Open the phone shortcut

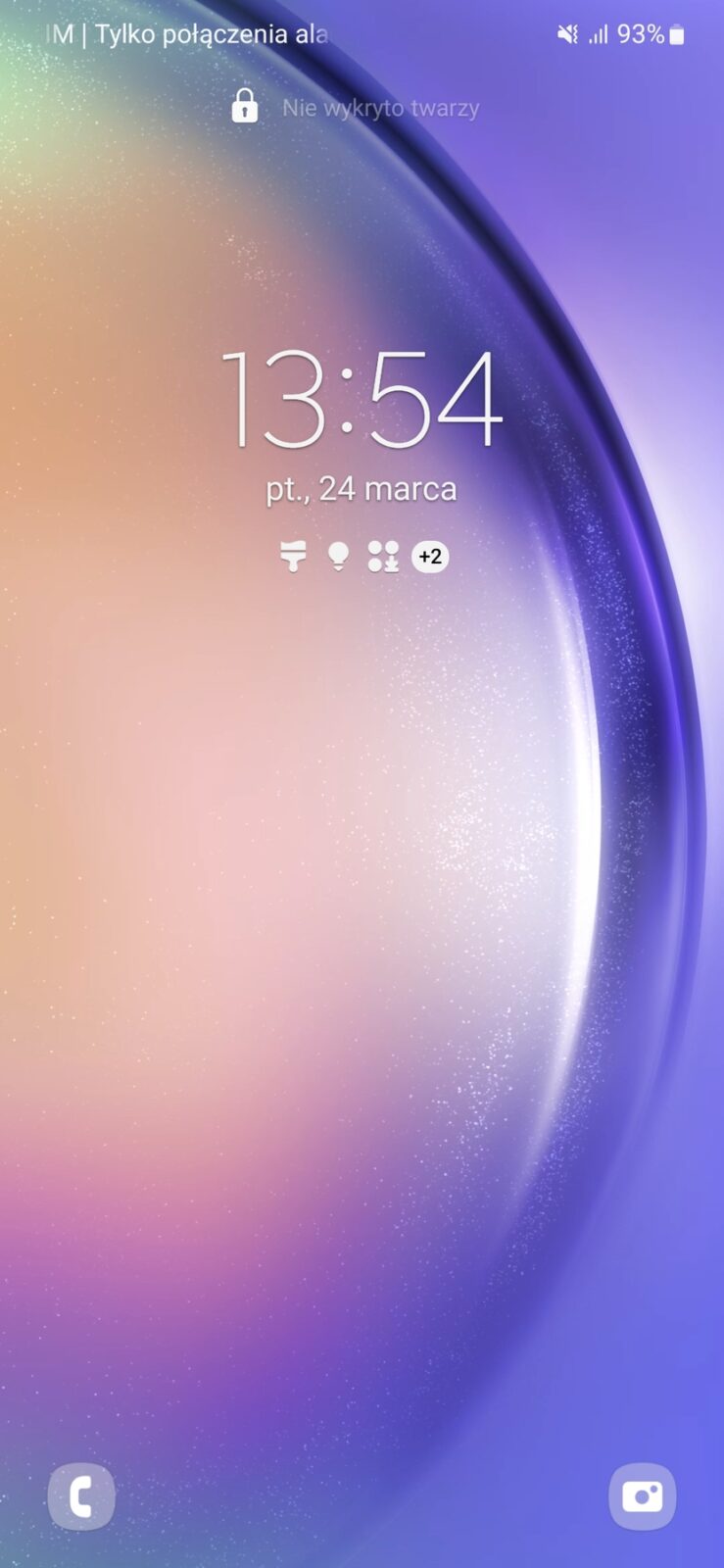81,1496
